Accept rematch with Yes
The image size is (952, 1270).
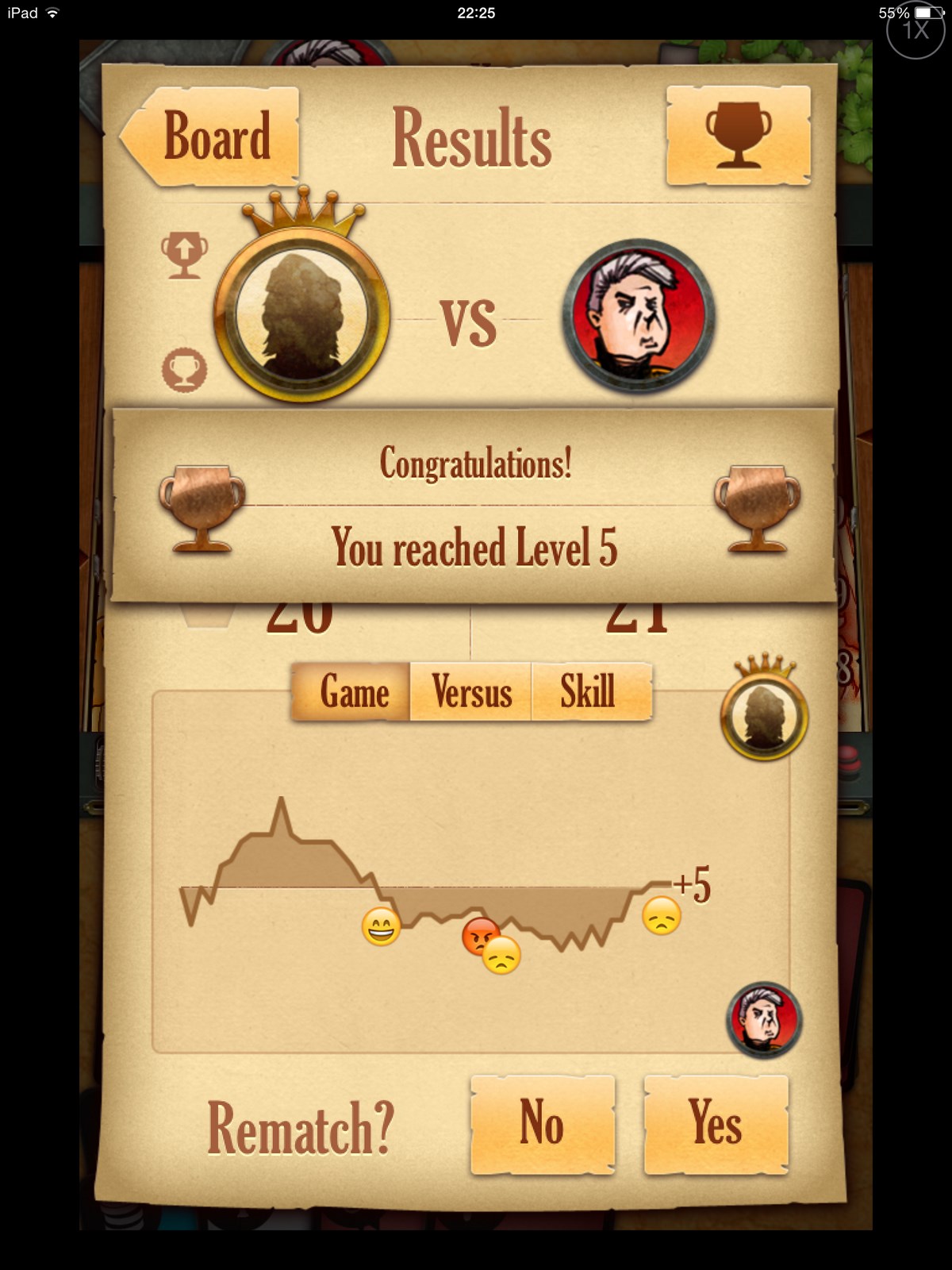pos(716,1123)
